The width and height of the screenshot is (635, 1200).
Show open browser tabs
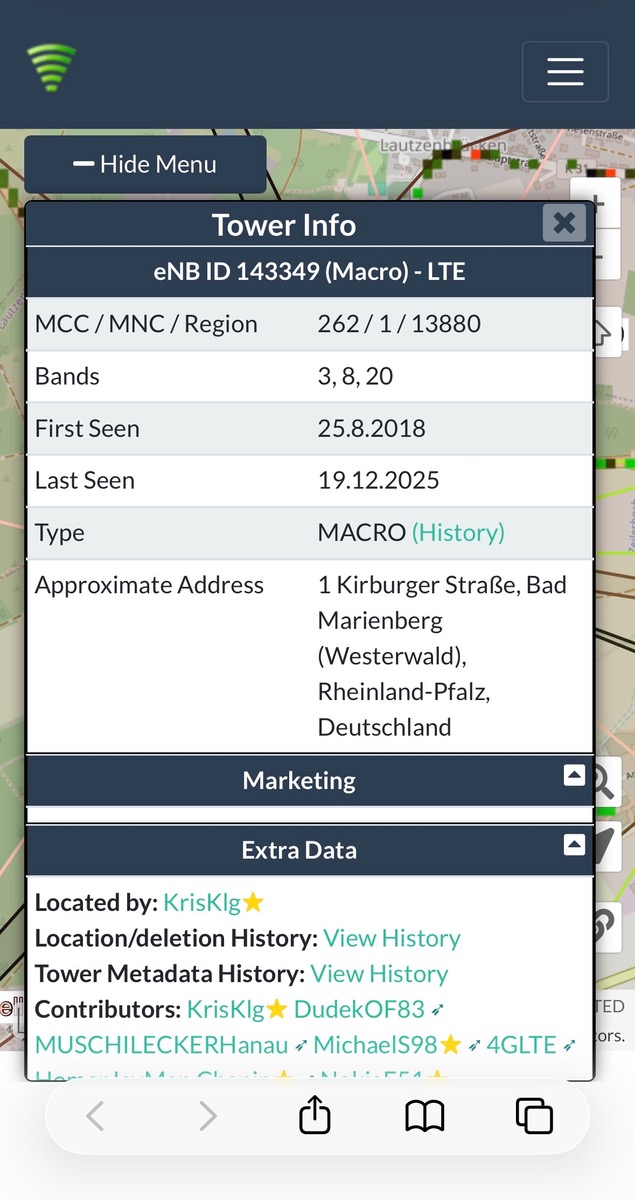[x=534, y=1116]
